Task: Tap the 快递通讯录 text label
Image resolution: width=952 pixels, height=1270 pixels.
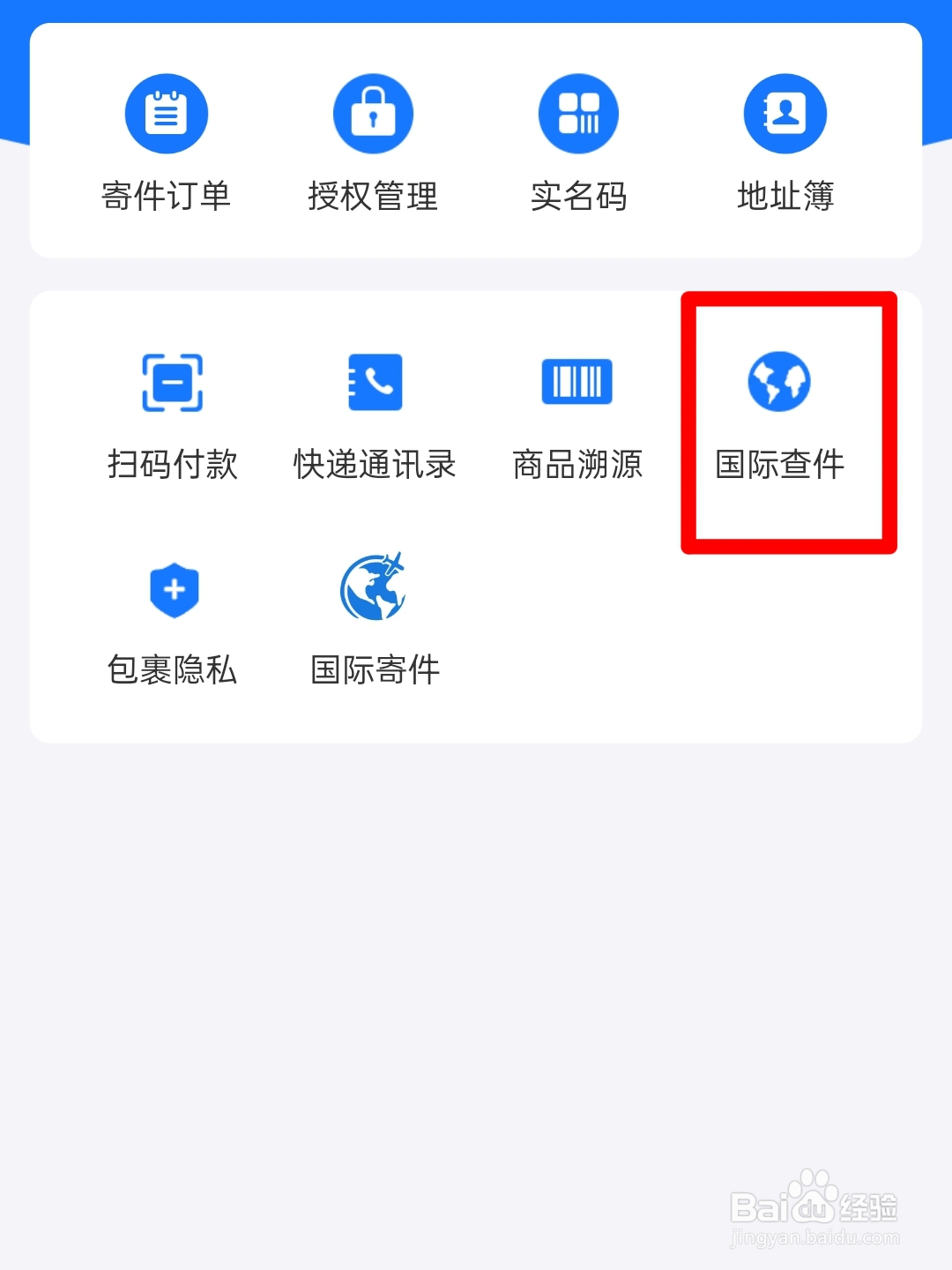Action: point(376,464)
